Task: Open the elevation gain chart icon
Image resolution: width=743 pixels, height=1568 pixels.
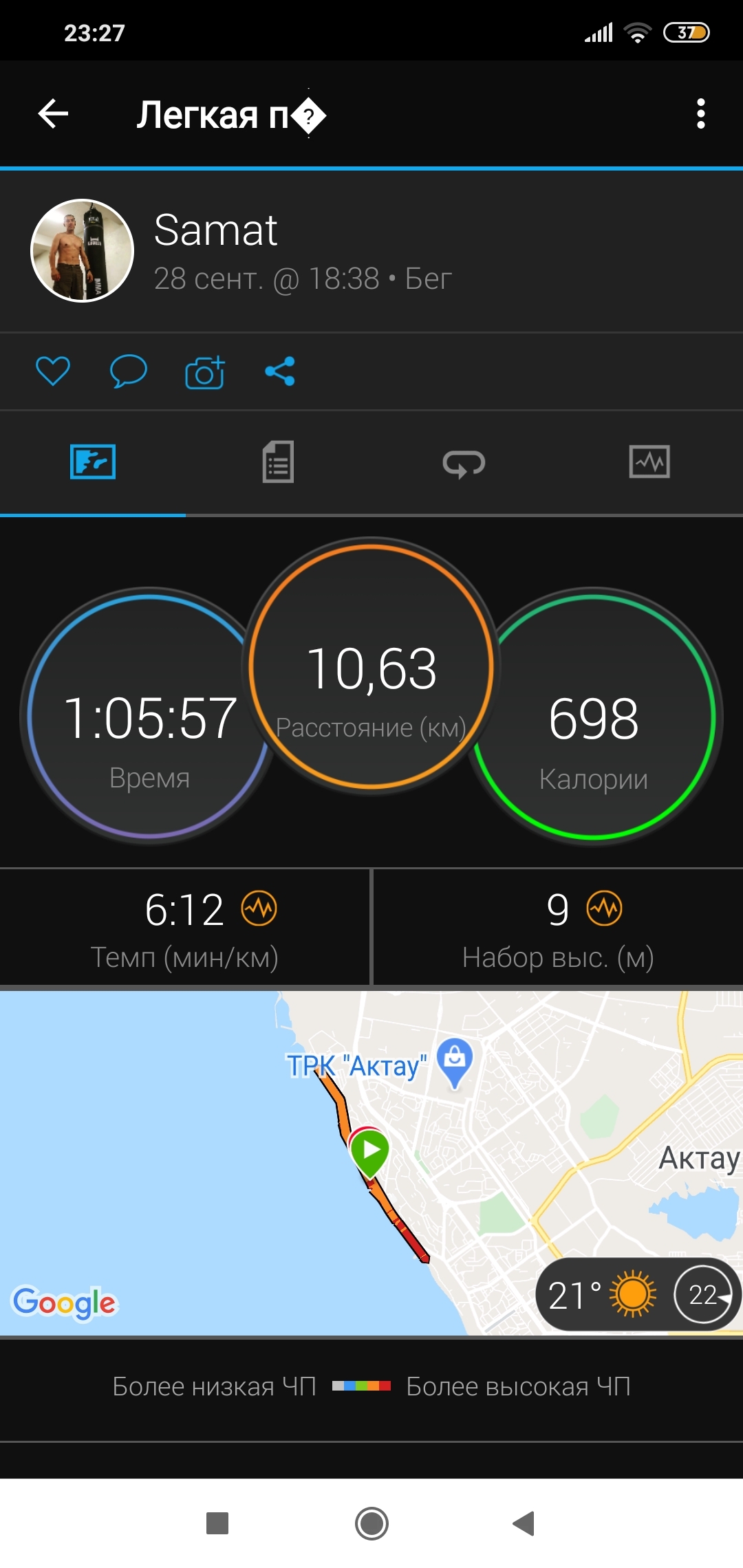Action: (604, 908)
